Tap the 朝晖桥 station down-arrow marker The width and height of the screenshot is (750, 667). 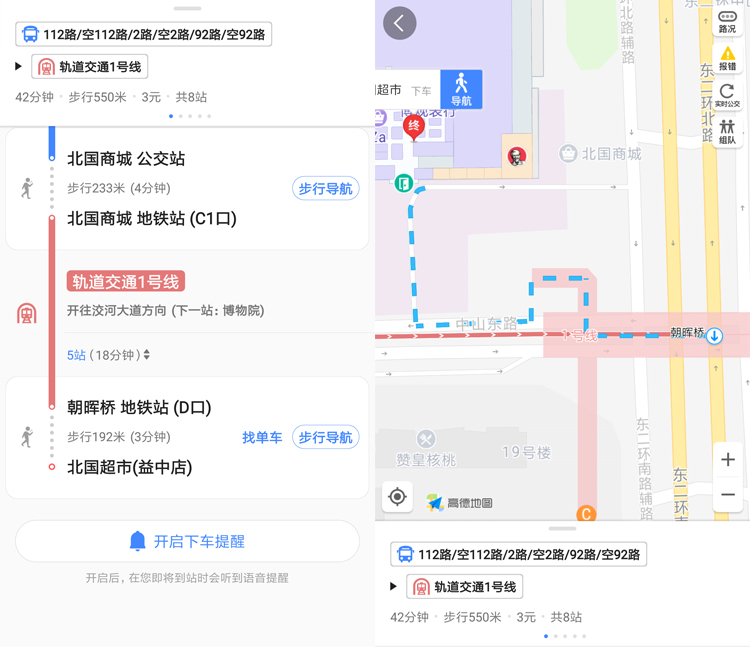point(714,336)
